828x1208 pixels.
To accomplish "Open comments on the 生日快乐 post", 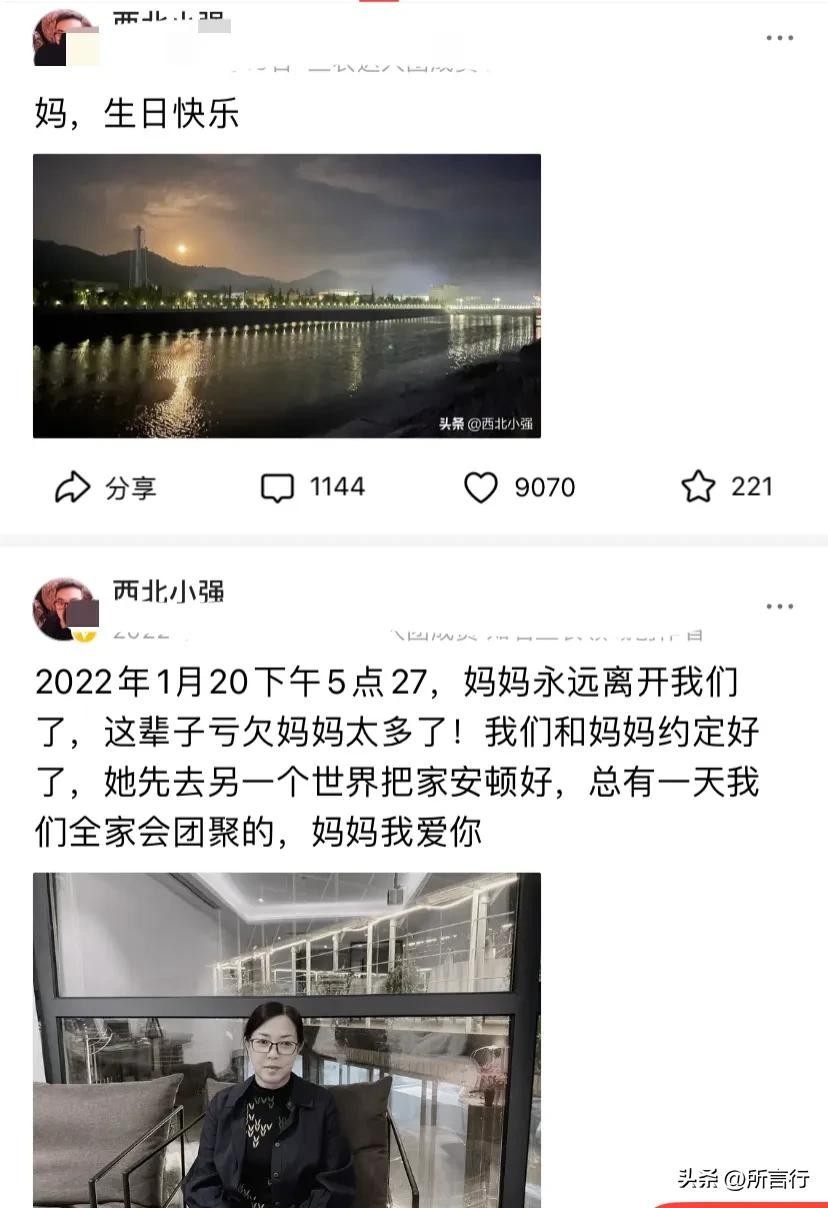I will pyautogui.click(x=312, y=488).
